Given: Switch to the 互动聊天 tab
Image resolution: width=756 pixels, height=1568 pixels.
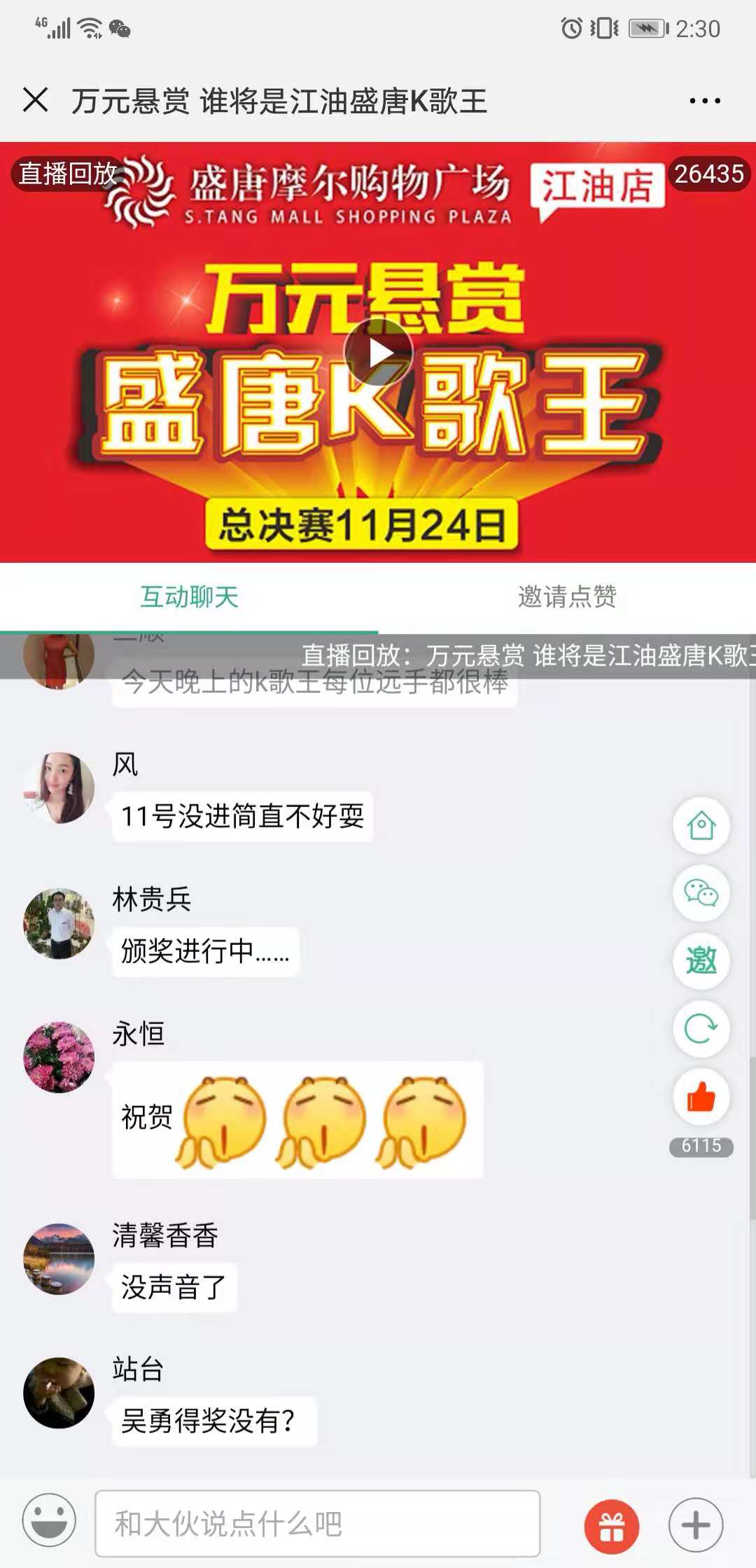Looking at the screenshot, I should click(189, 597).
